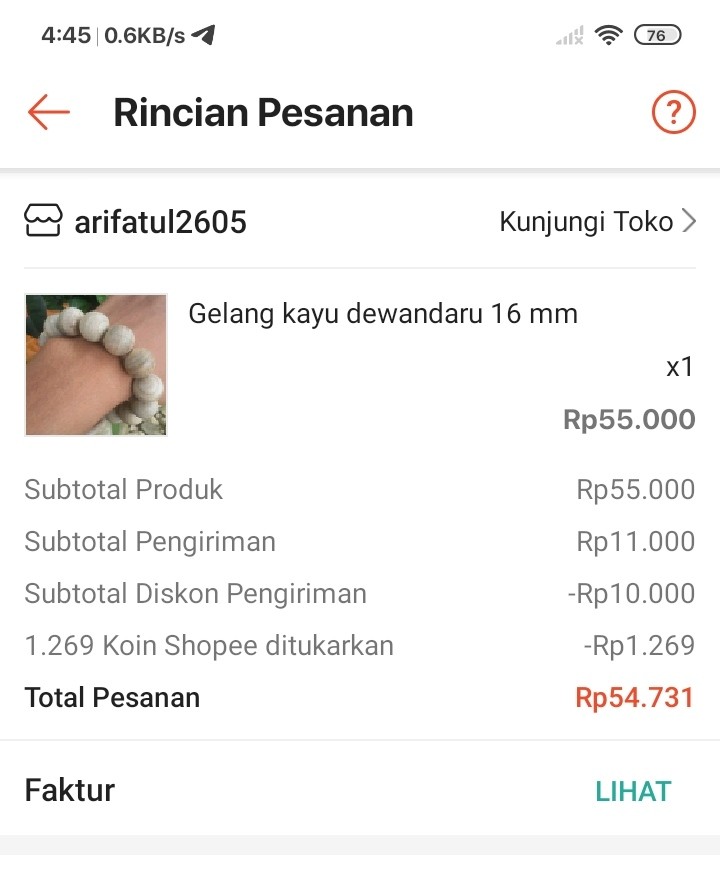
Task: Click the Telegram arrow icon in status bar
Action: coord(206,31)
